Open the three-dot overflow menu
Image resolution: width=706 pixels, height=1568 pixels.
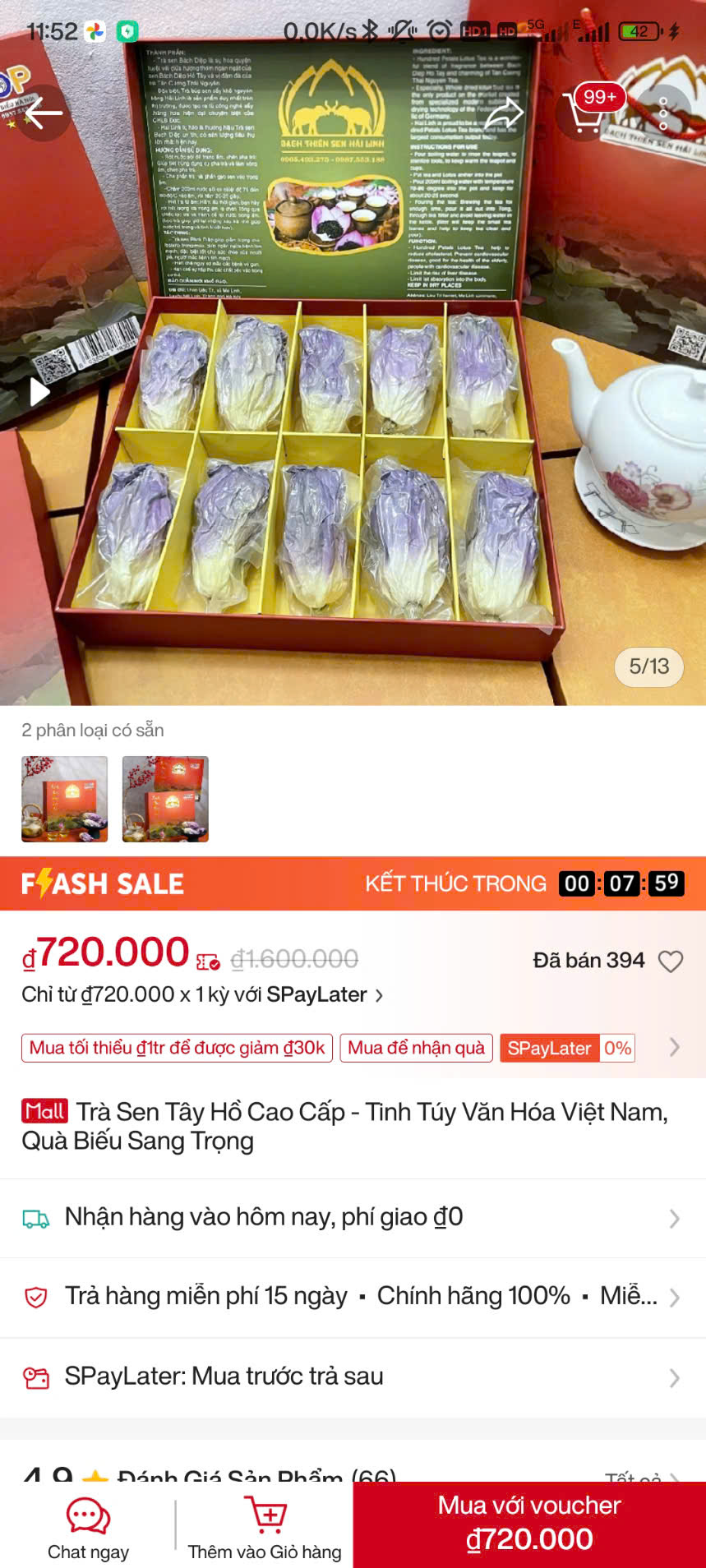pos(662,113)
